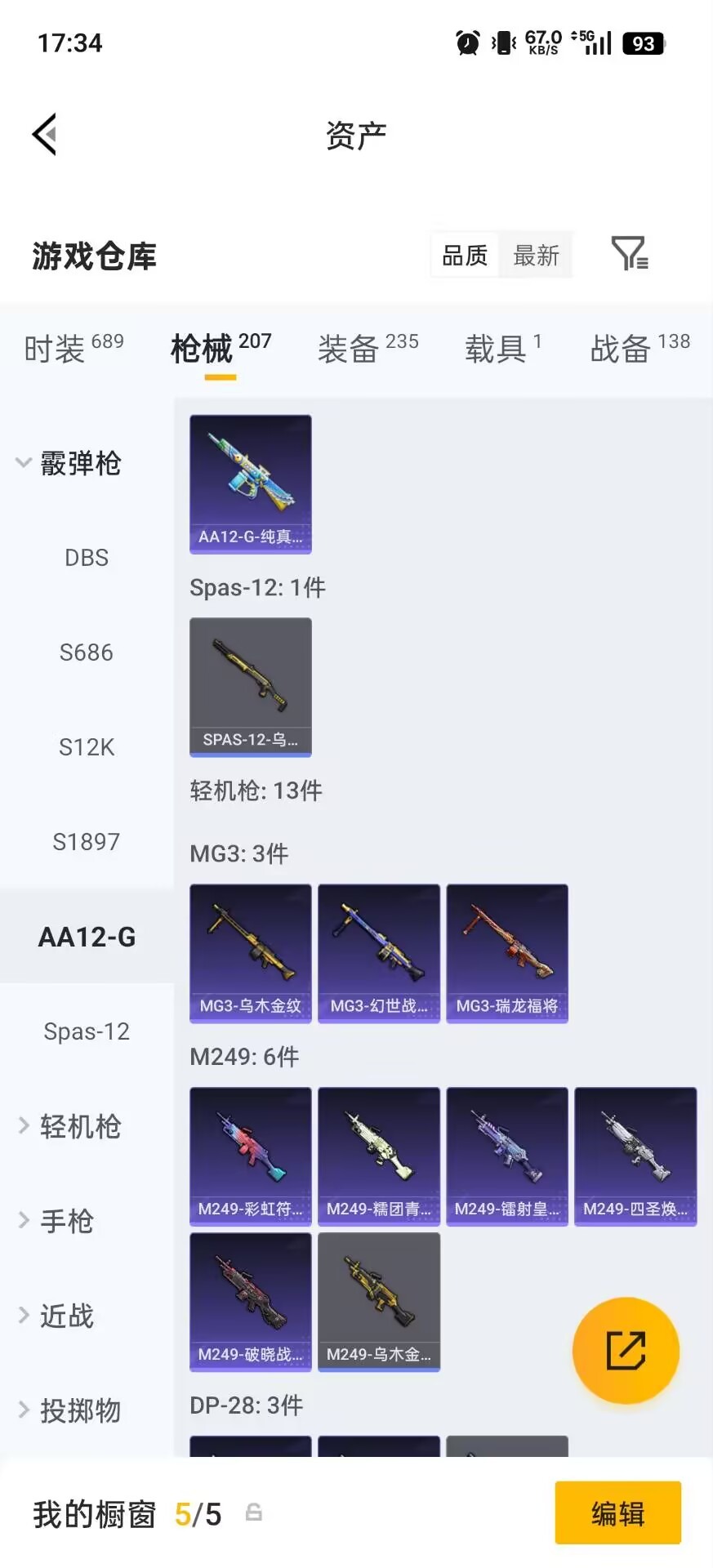The image size is (713, 1568).
Task: Switch sorting to 最新
Action: click(x=536, y=255)
